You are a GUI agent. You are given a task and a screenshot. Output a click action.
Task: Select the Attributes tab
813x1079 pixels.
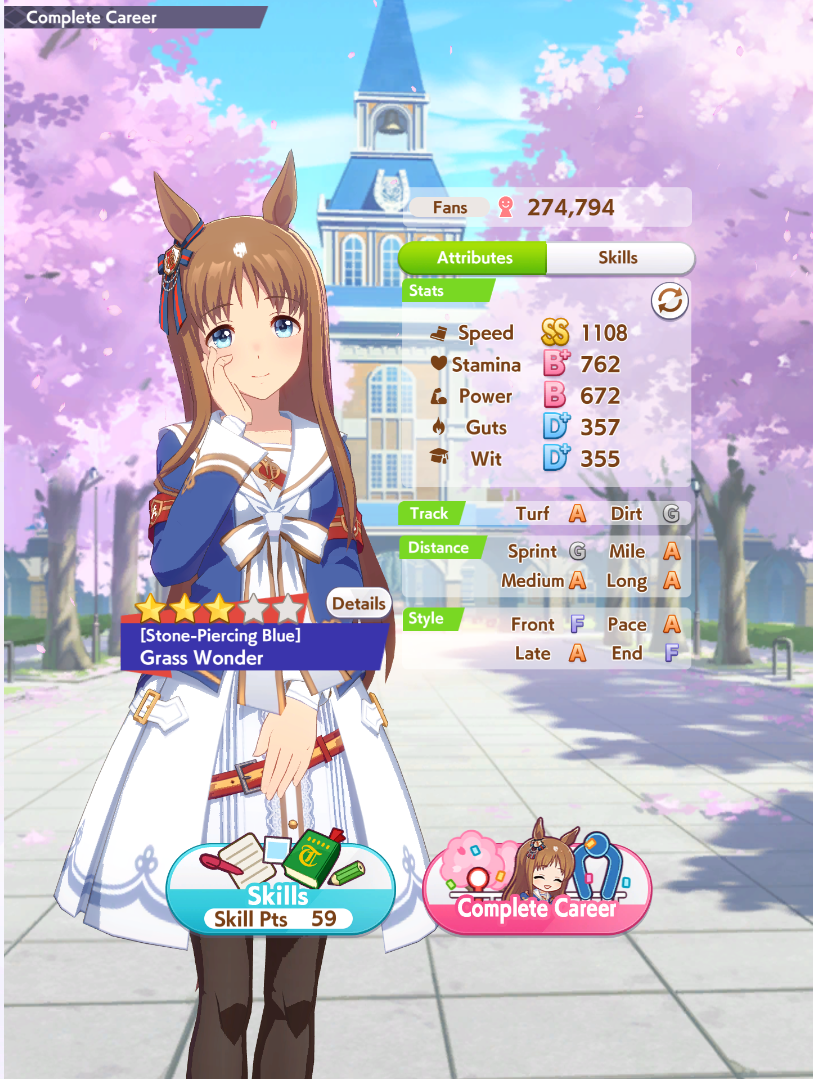(x=474, y=257)
